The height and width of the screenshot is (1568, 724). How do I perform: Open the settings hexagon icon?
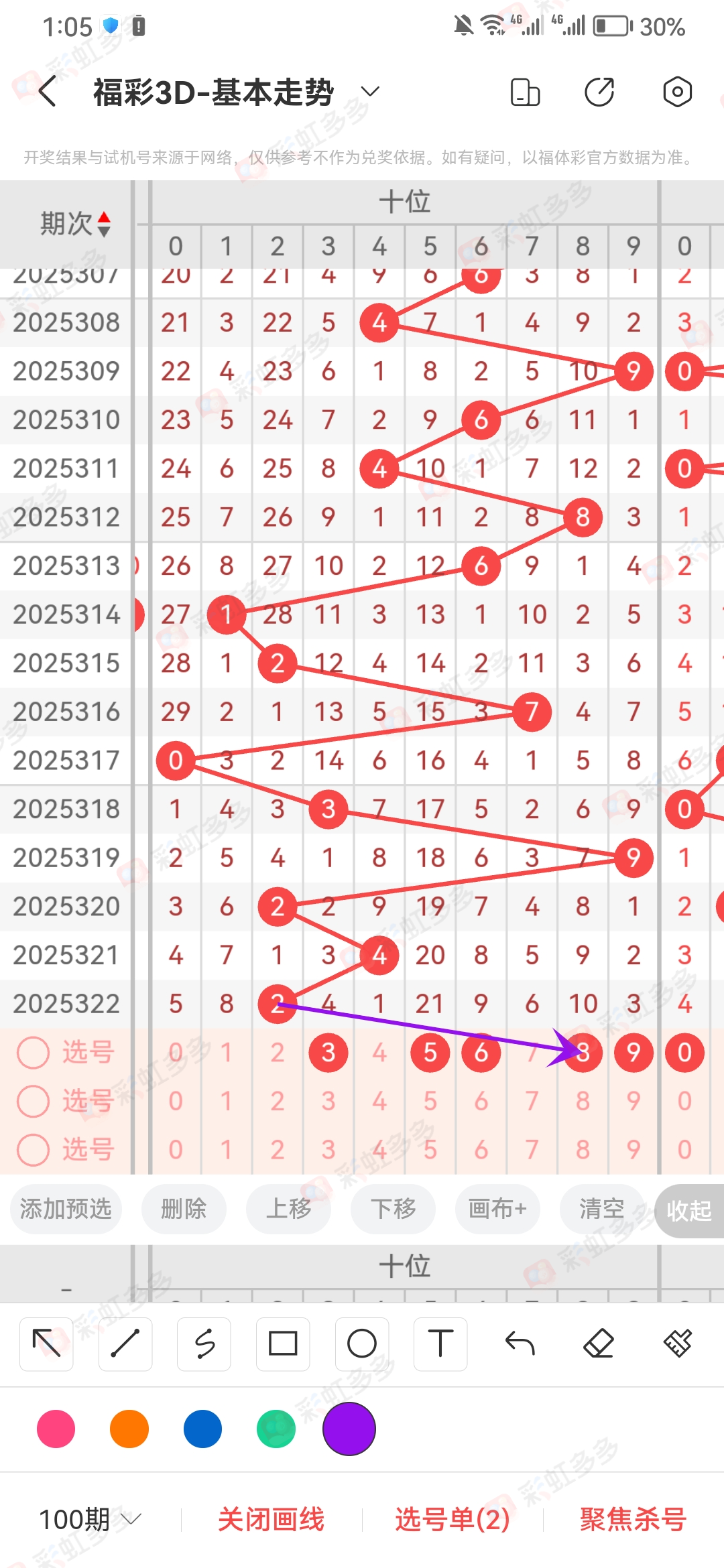click(x=677, y=92)
